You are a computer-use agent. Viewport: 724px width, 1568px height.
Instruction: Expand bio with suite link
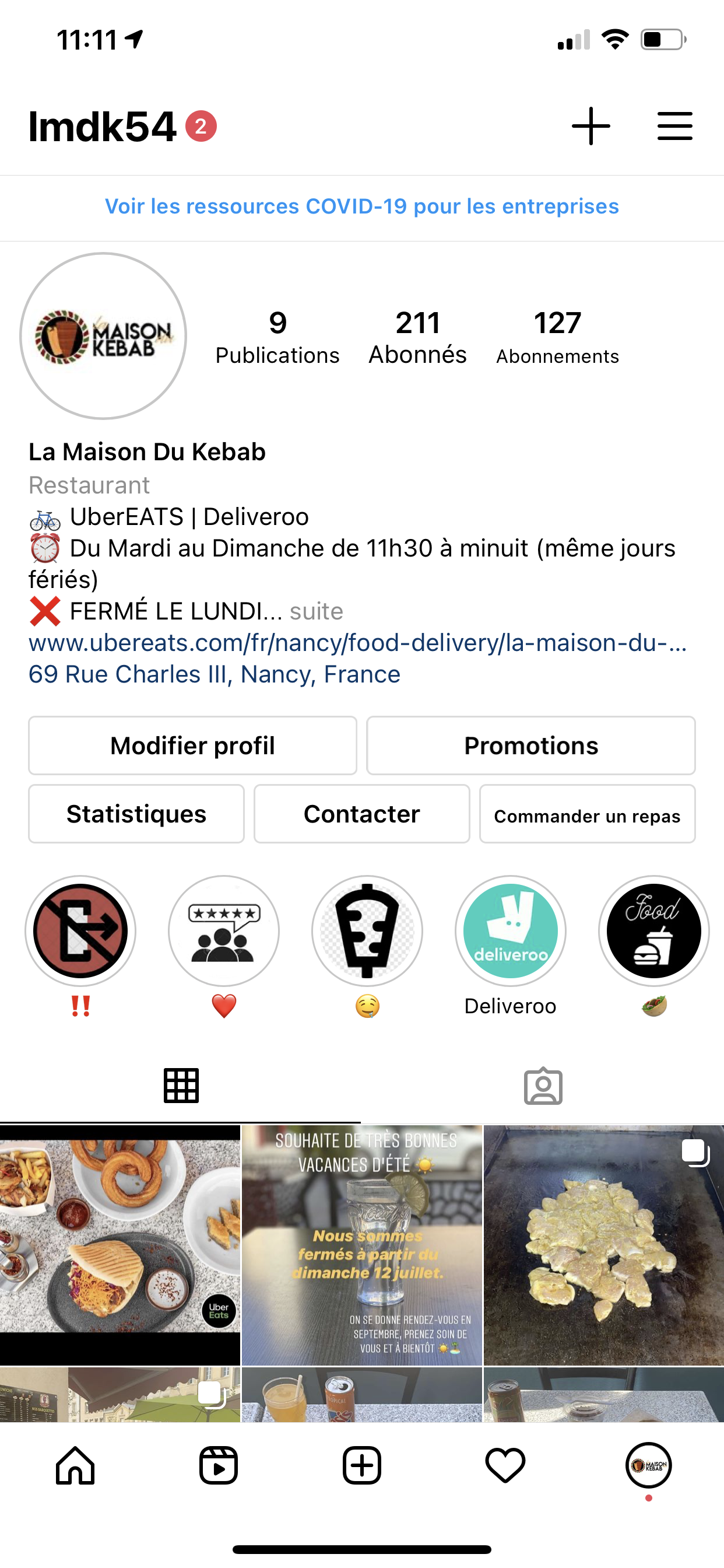[x=317, y=611]
